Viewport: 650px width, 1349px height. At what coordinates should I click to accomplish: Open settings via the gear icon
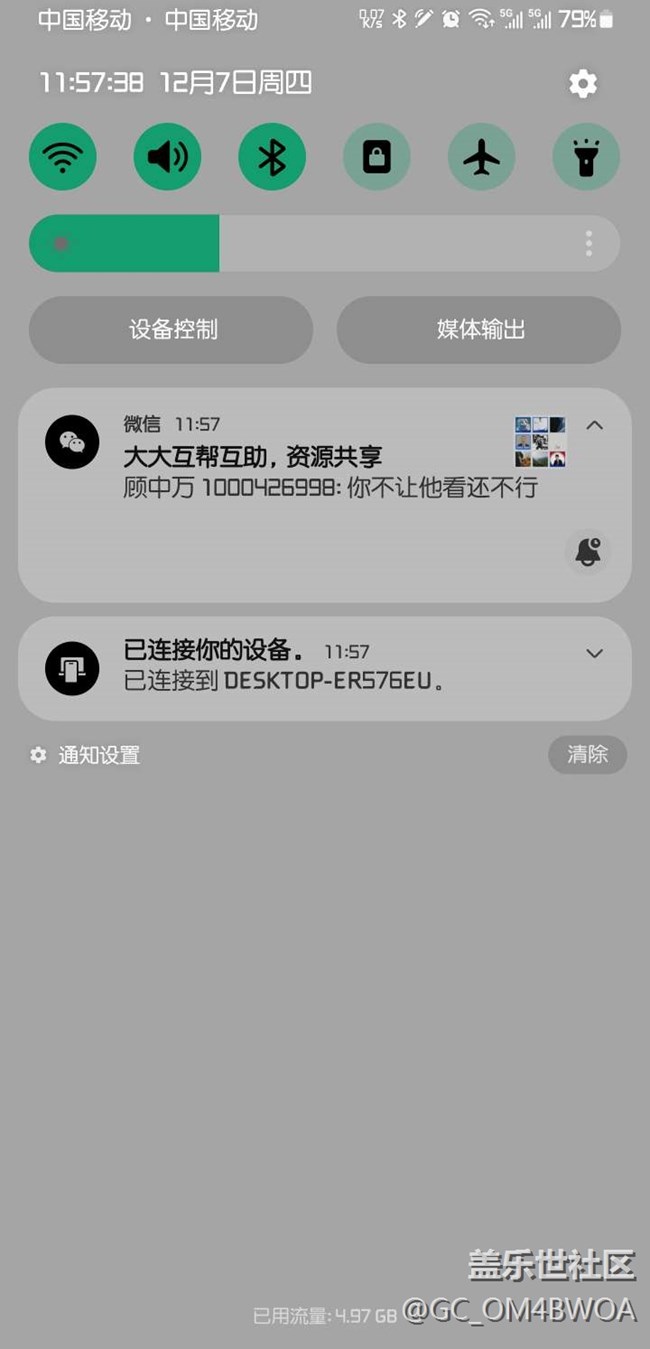coord(582,84)
